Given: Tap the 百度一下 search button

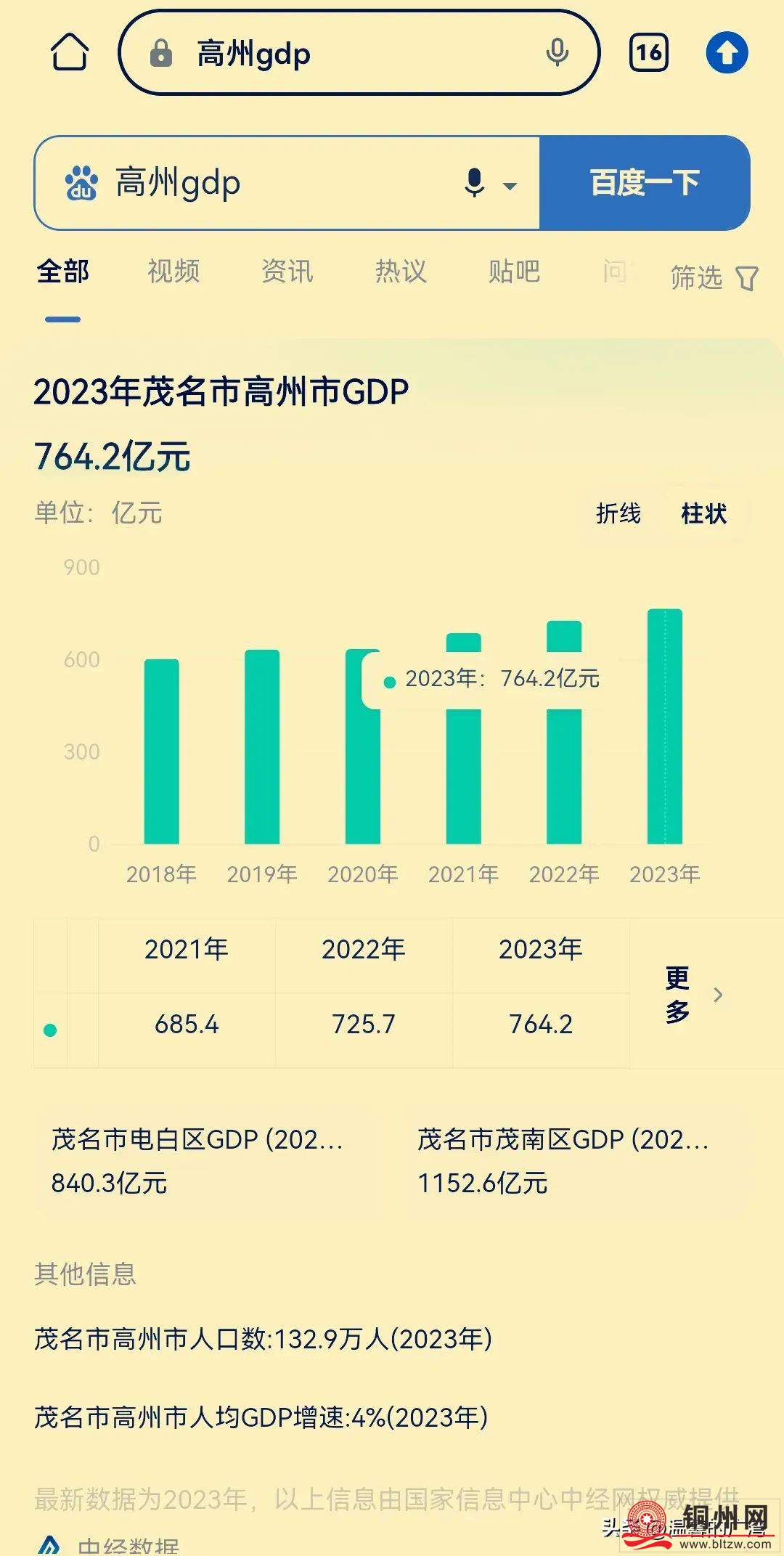Looking at the screenshot, I should pos(644,183).
